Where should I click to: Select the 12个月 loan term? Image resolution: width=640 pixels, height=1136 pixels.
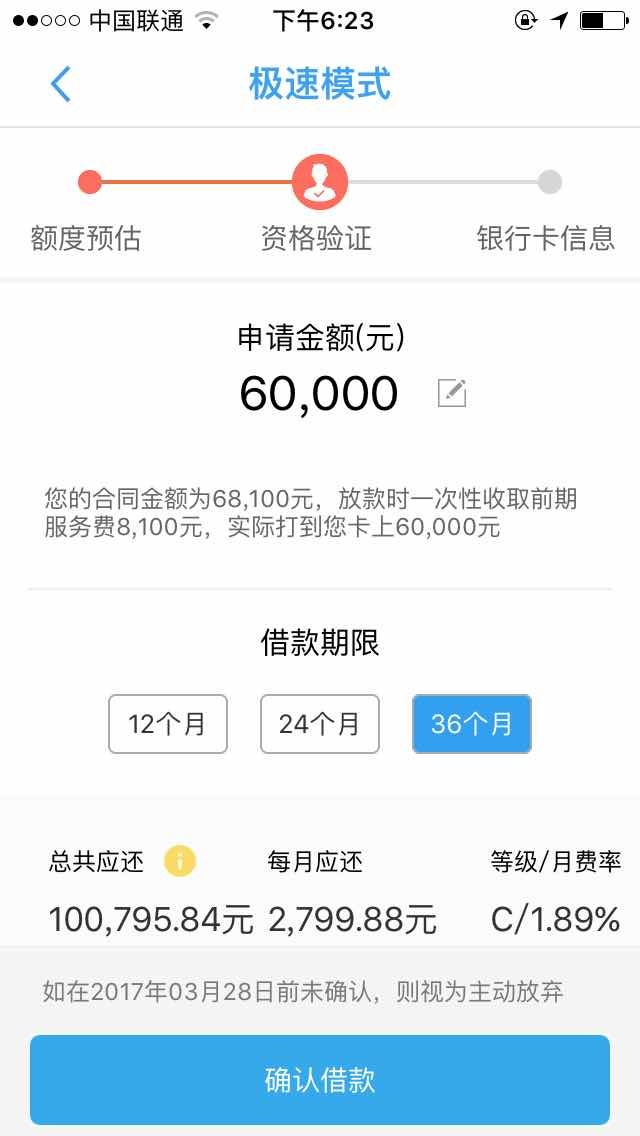coord(168,723)
